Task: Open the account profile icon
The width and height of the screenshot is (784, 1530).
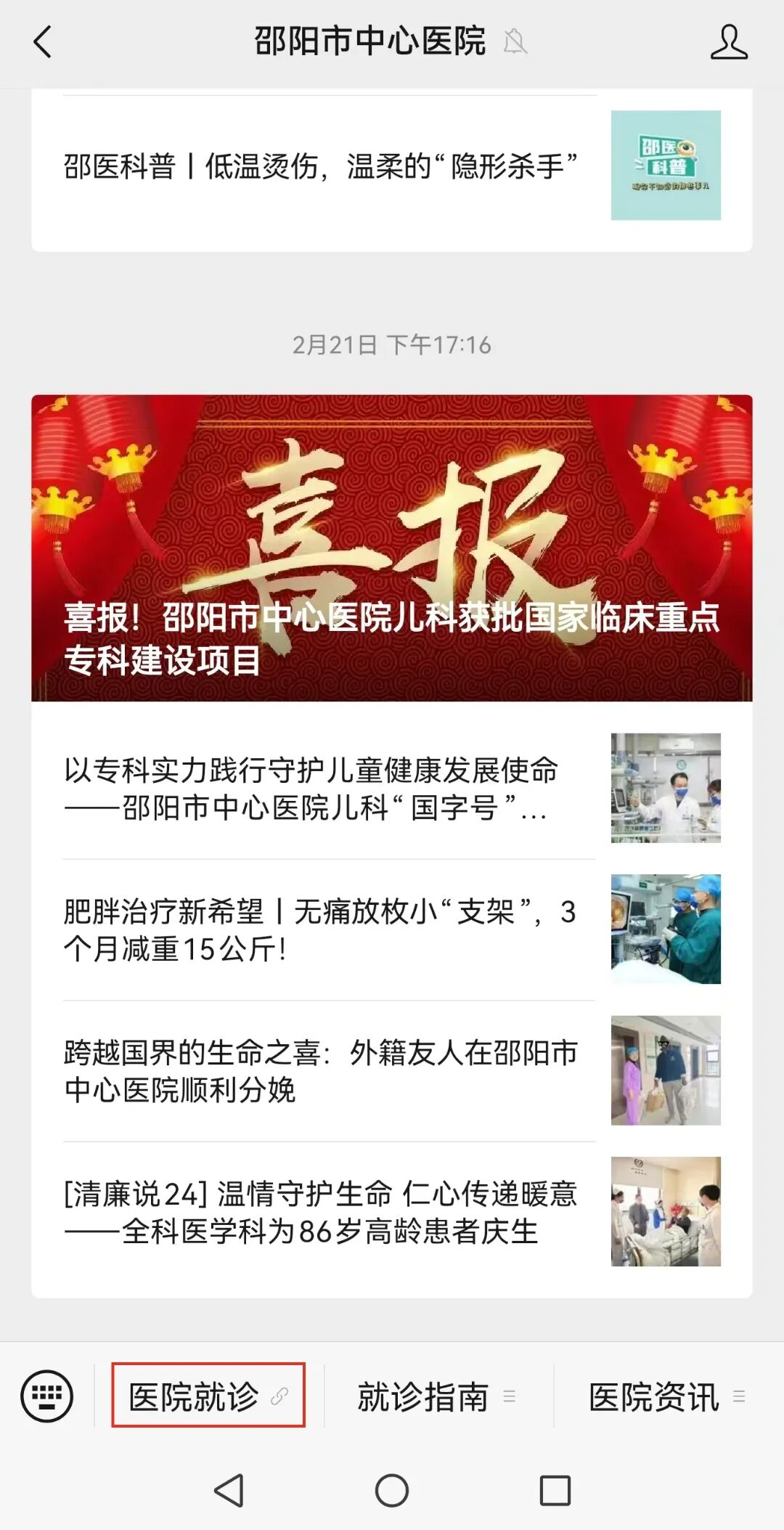Action: tap(729, 41)
